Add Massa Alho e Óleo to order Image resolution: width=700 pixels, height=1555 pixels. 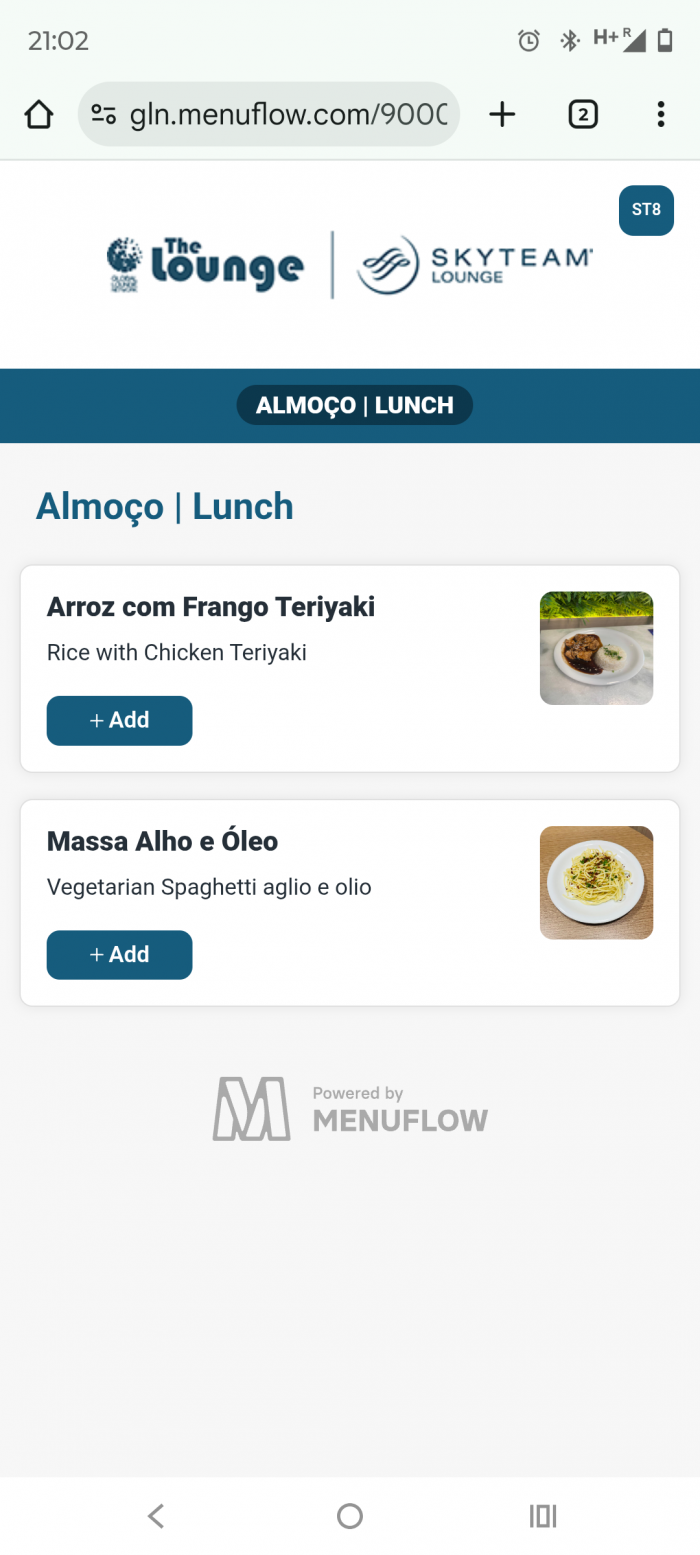pyautogui.click(x=119, y=954)
